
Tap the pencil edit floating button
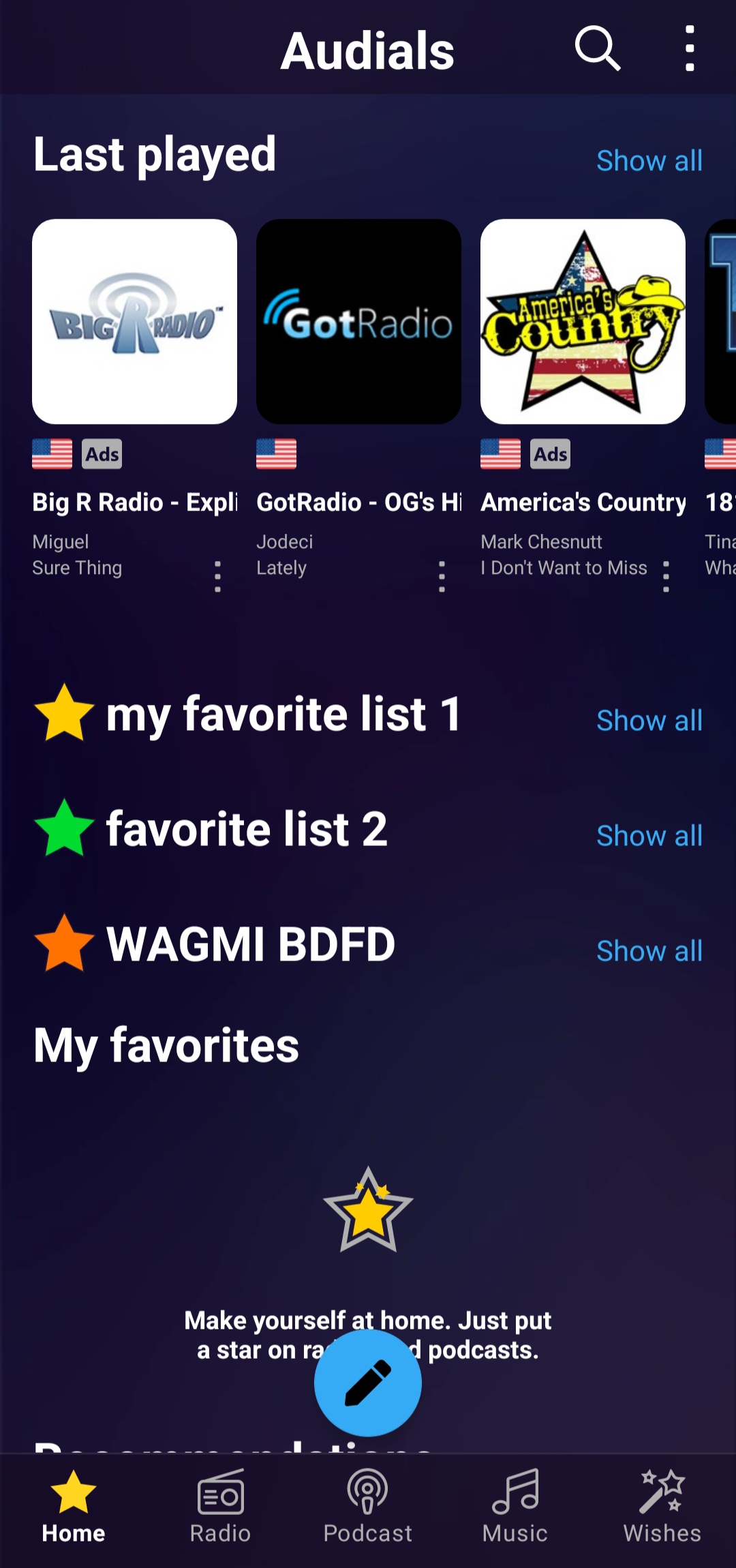point(367,1384)
